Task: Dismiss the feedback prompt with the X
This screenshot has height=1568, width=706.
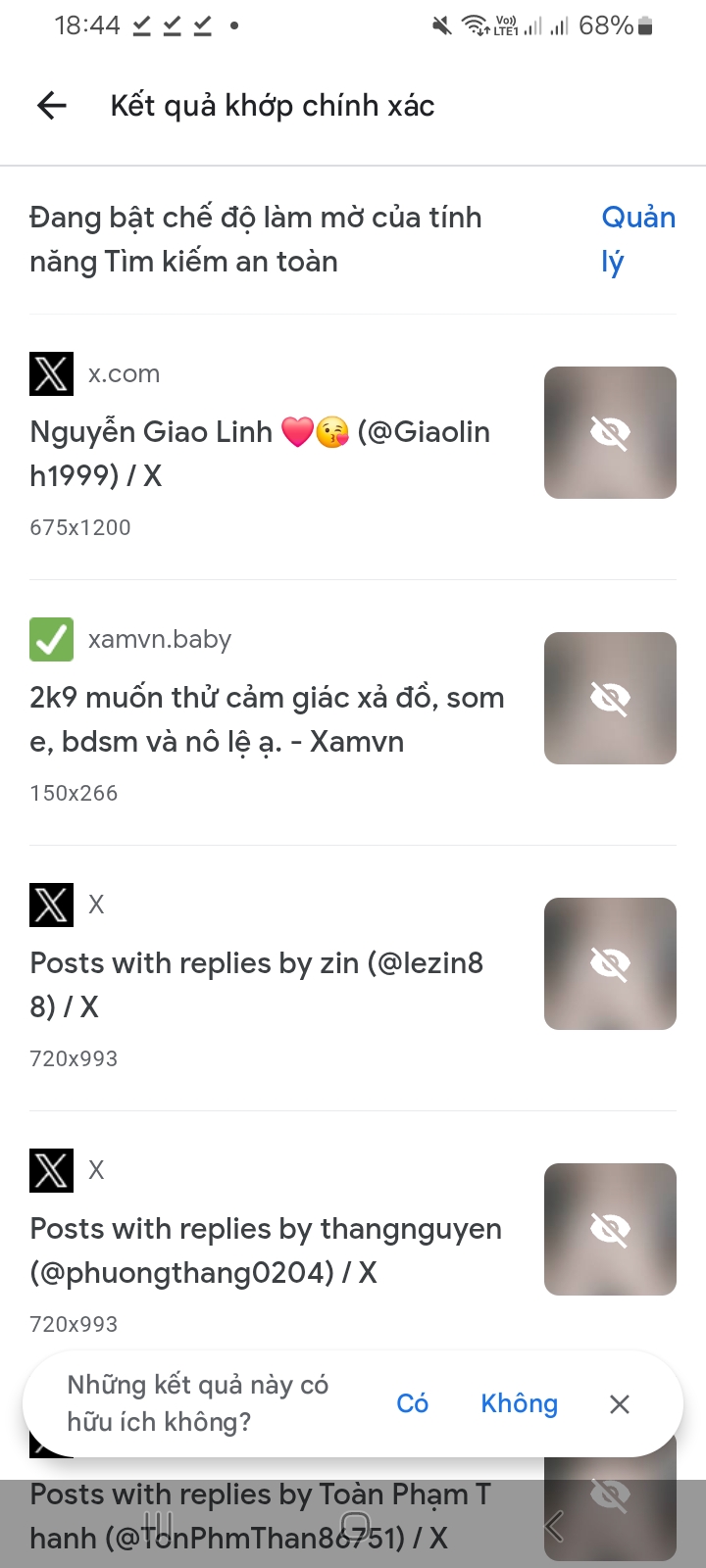Action: (620, 1403)
